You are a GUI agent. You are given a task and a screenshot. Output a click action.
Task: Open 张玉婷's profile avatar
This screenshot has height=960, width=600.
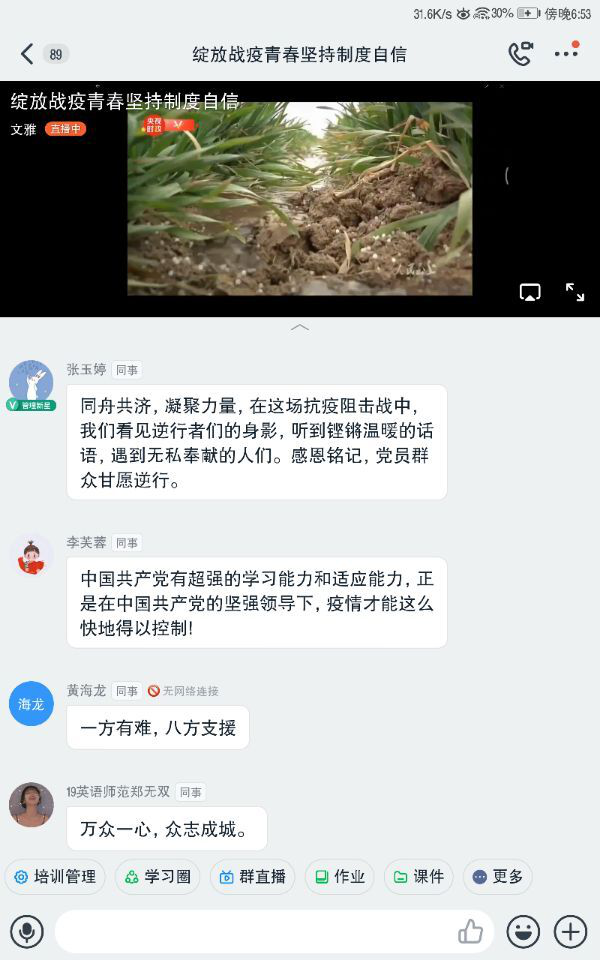(31, 382)
